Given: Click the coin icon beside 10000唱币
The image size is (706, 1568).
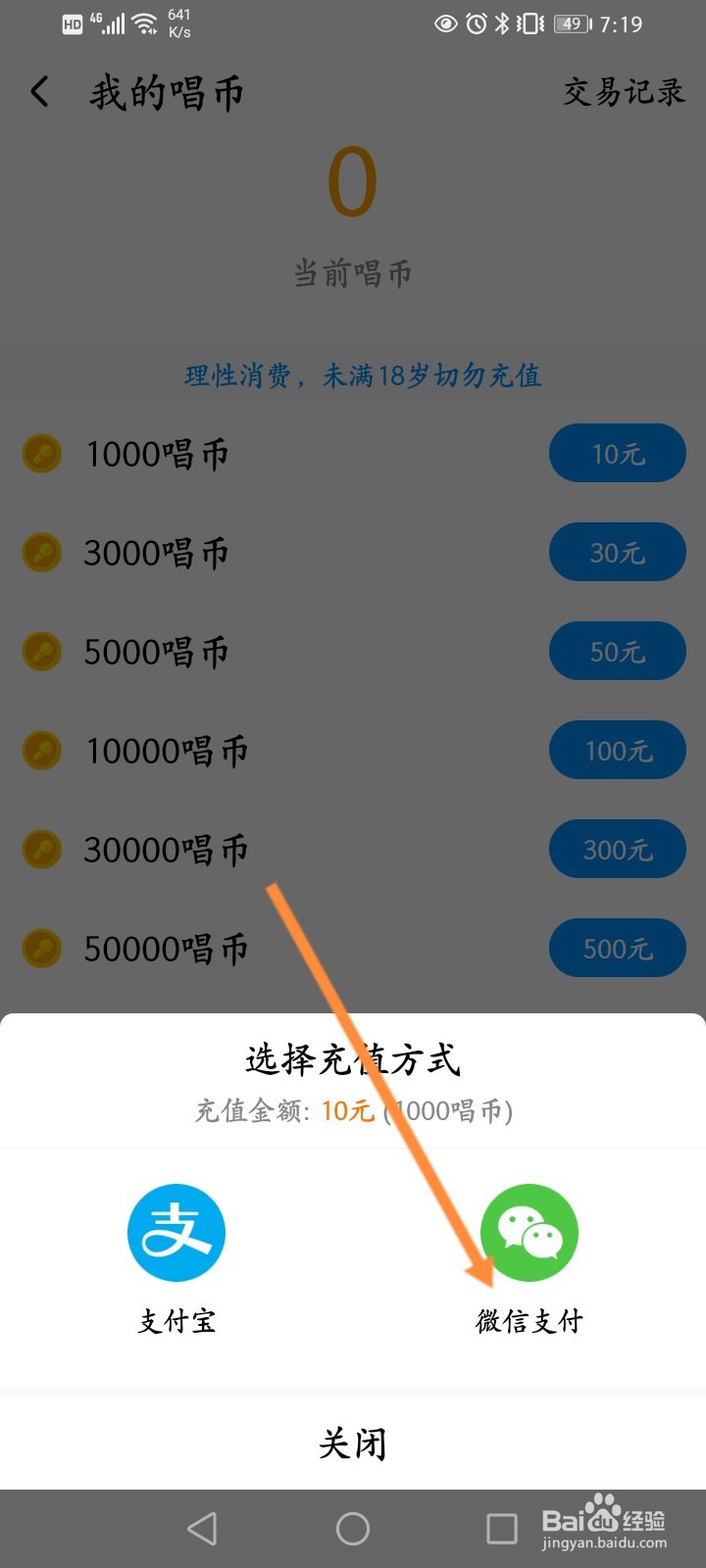Looking at the screenshot, I should point(41,750).
